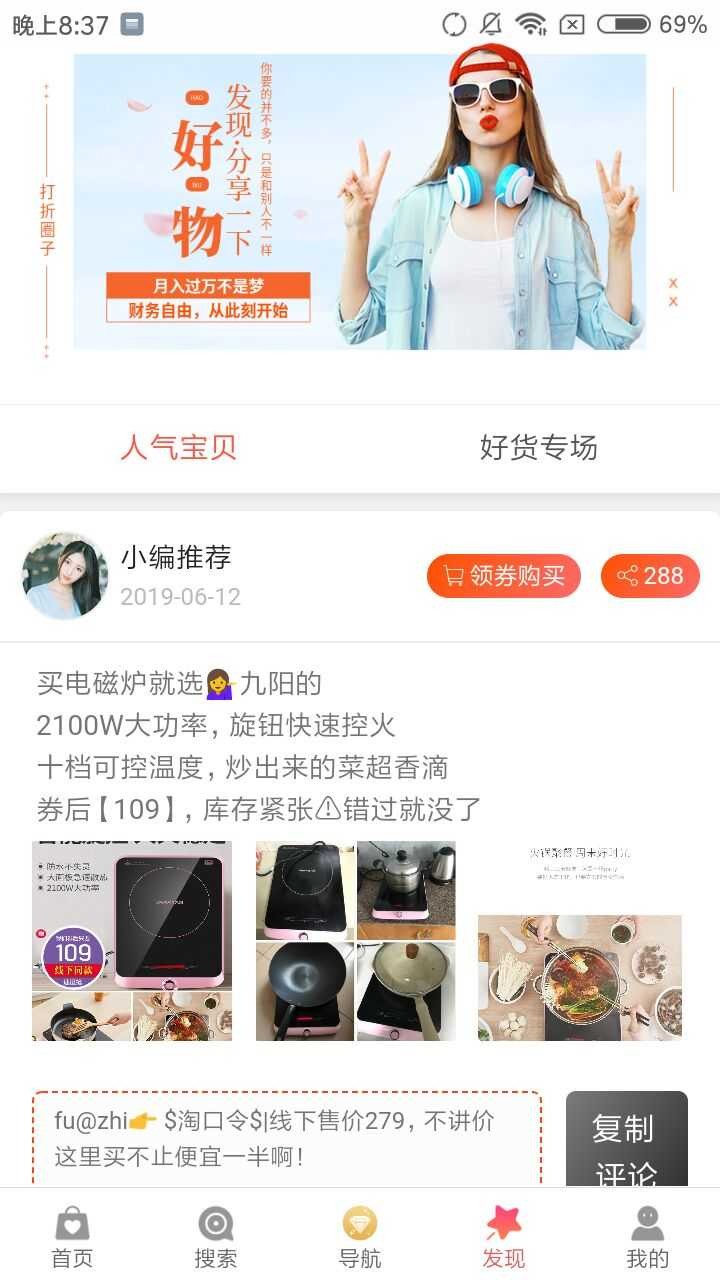Switch to the 人气宝贝 tab
The height and width of the screenshot is (1280, 720).
point(179,447)
